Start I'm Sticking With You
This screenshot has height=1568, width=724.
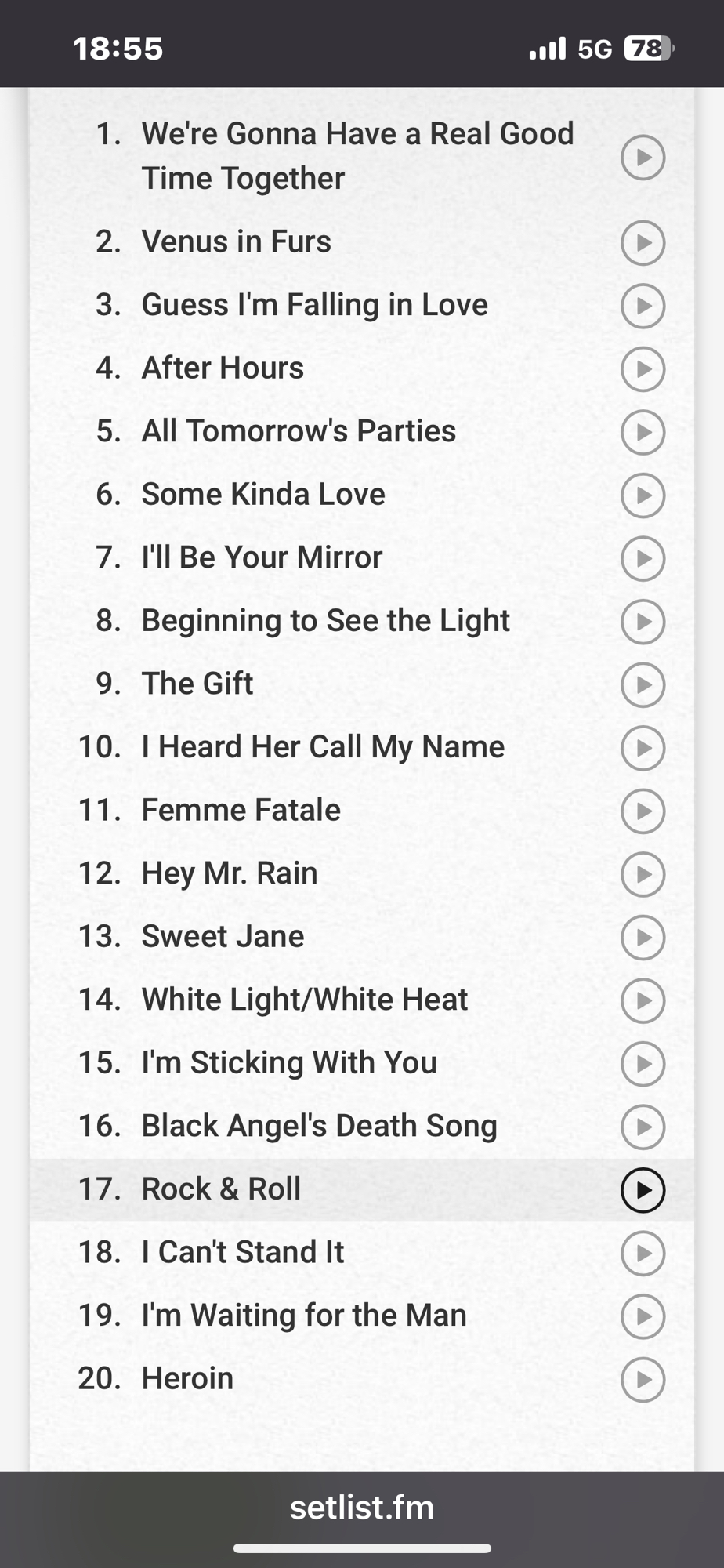pyautogui.click(x=643, y=1064)
